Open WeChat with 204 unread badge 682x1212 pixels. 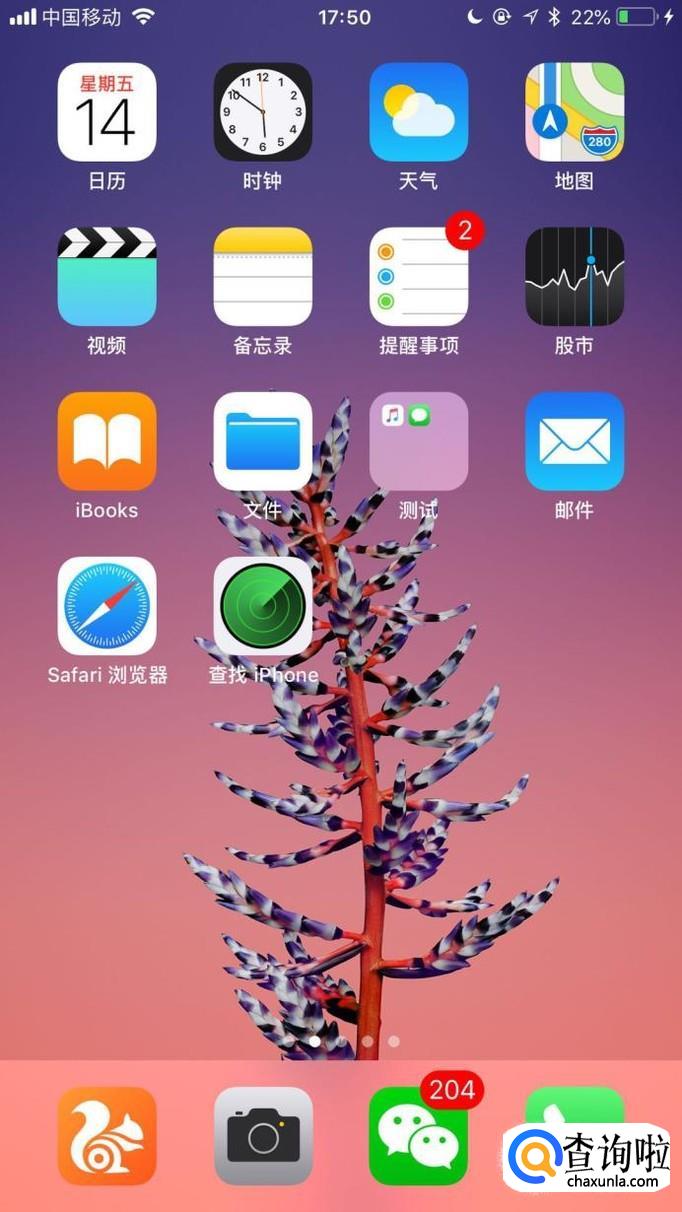(x=419, y=1136)
